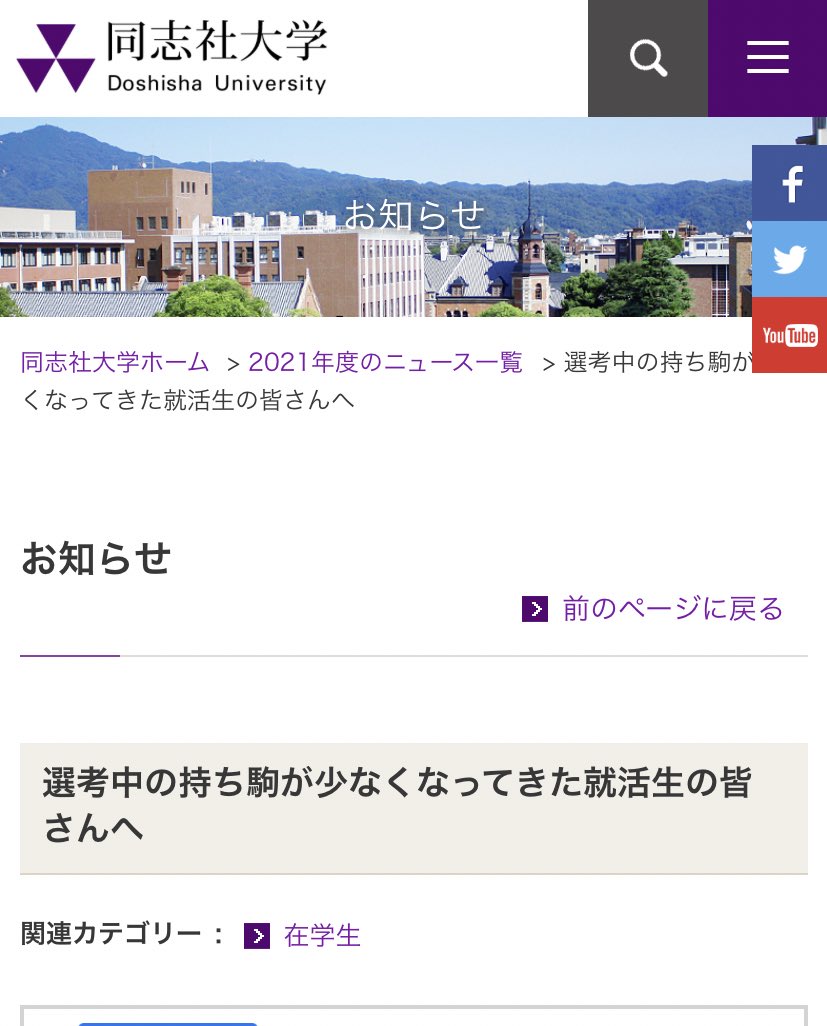The image size is (827, 1026).
Task: Click the purple arrow beside 在学生
Action: 257,936
